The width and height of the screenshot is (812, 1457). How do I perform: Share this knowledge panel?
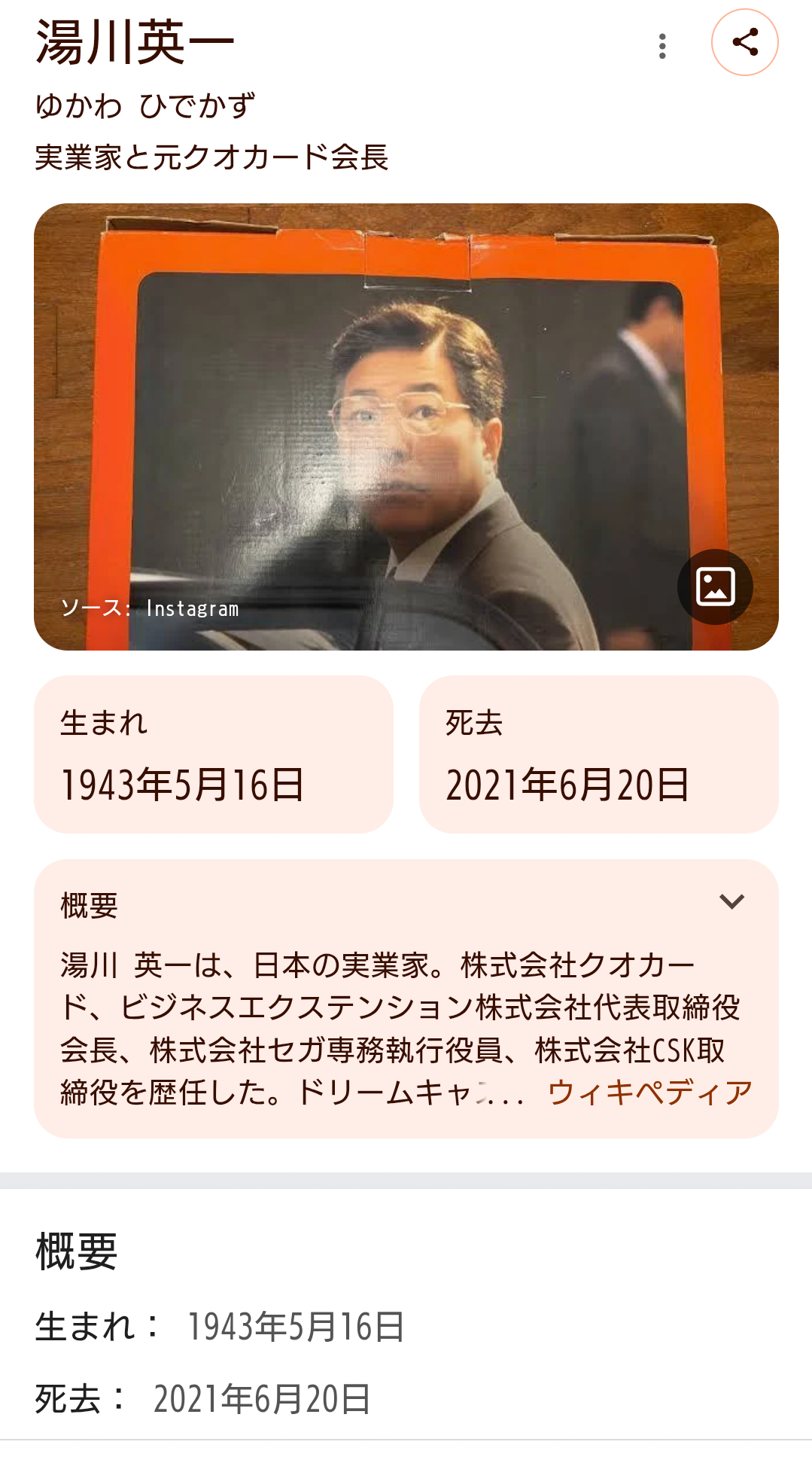tap(744, 43)
